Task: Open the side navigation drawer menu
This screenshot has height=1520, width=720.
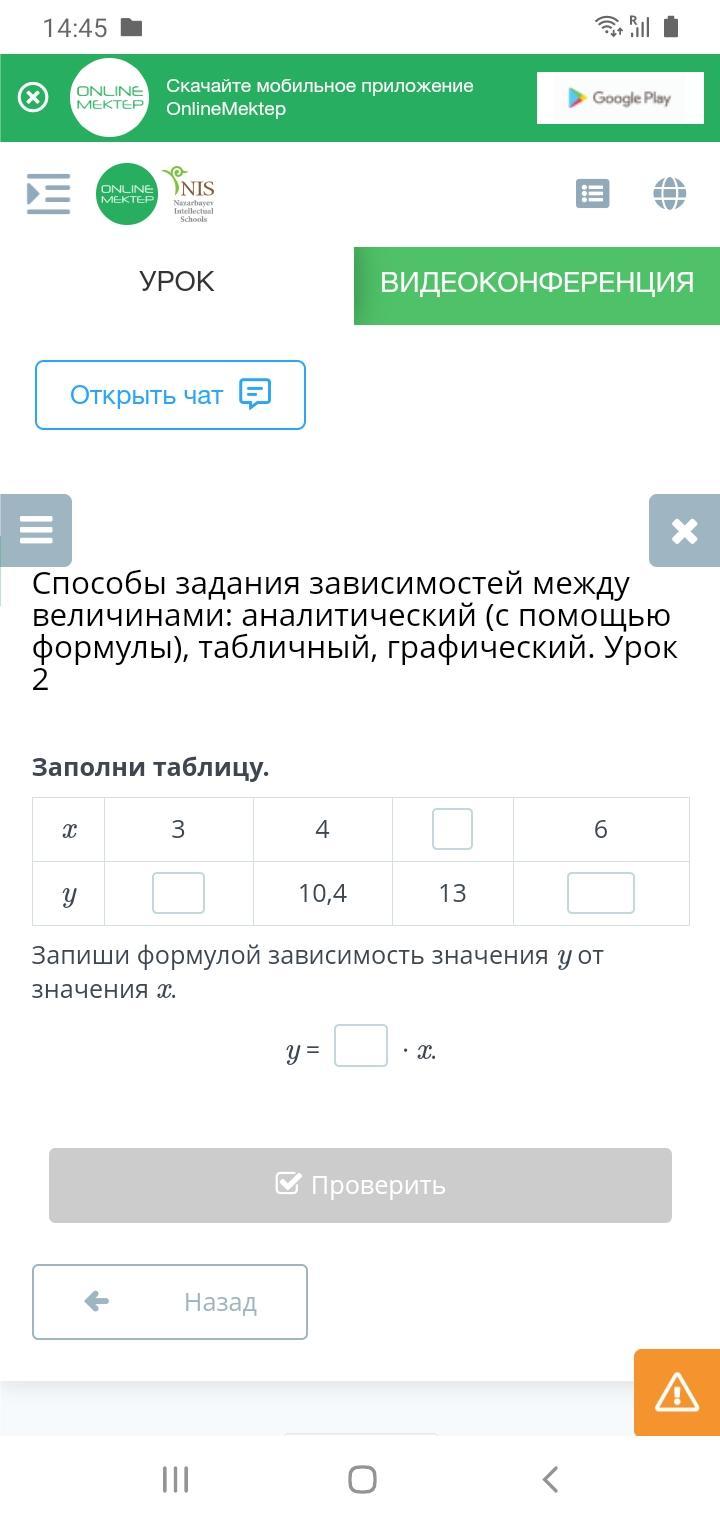Action: click(48, 193)
